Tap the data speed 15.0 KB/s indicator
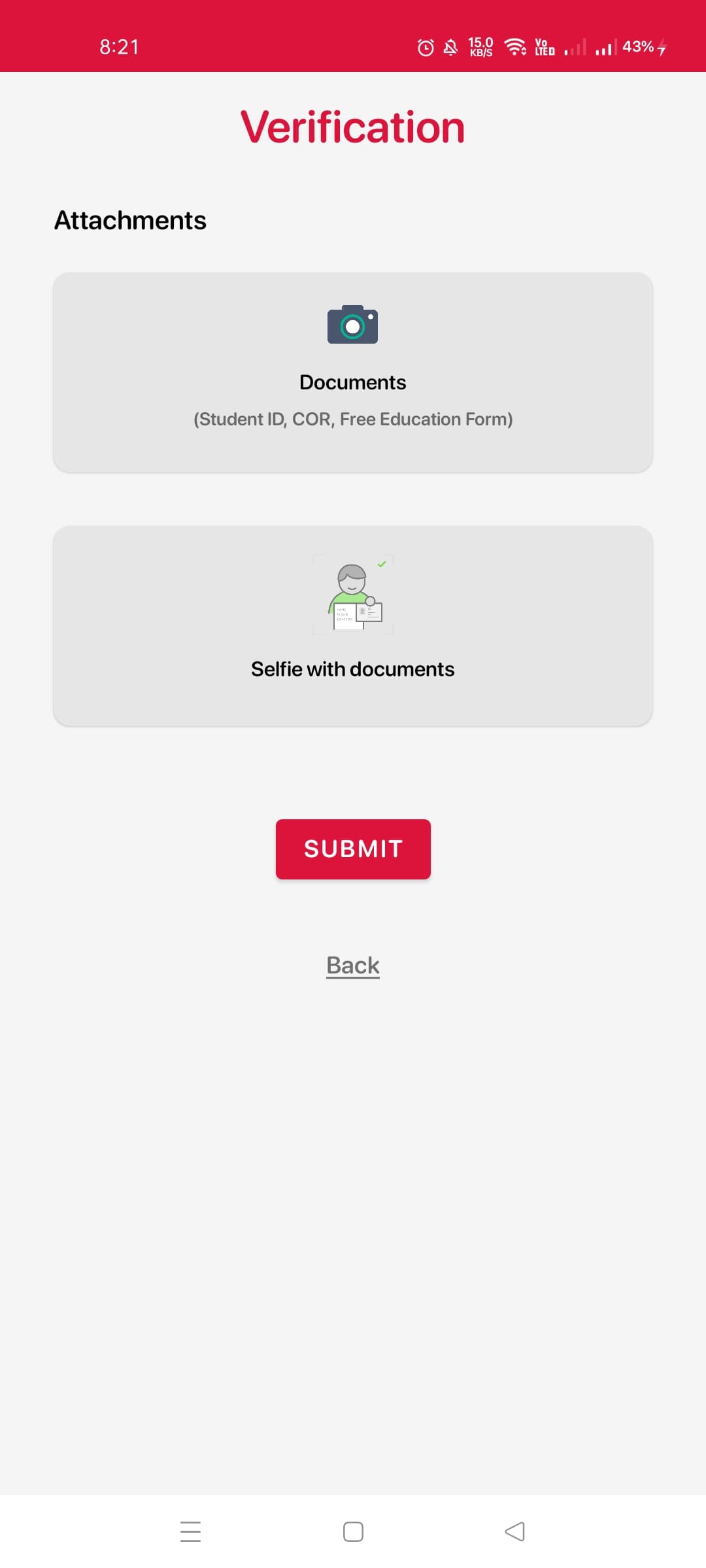Screen dimensions: 706x1568 pyautogui.click(x=480, y=46)
